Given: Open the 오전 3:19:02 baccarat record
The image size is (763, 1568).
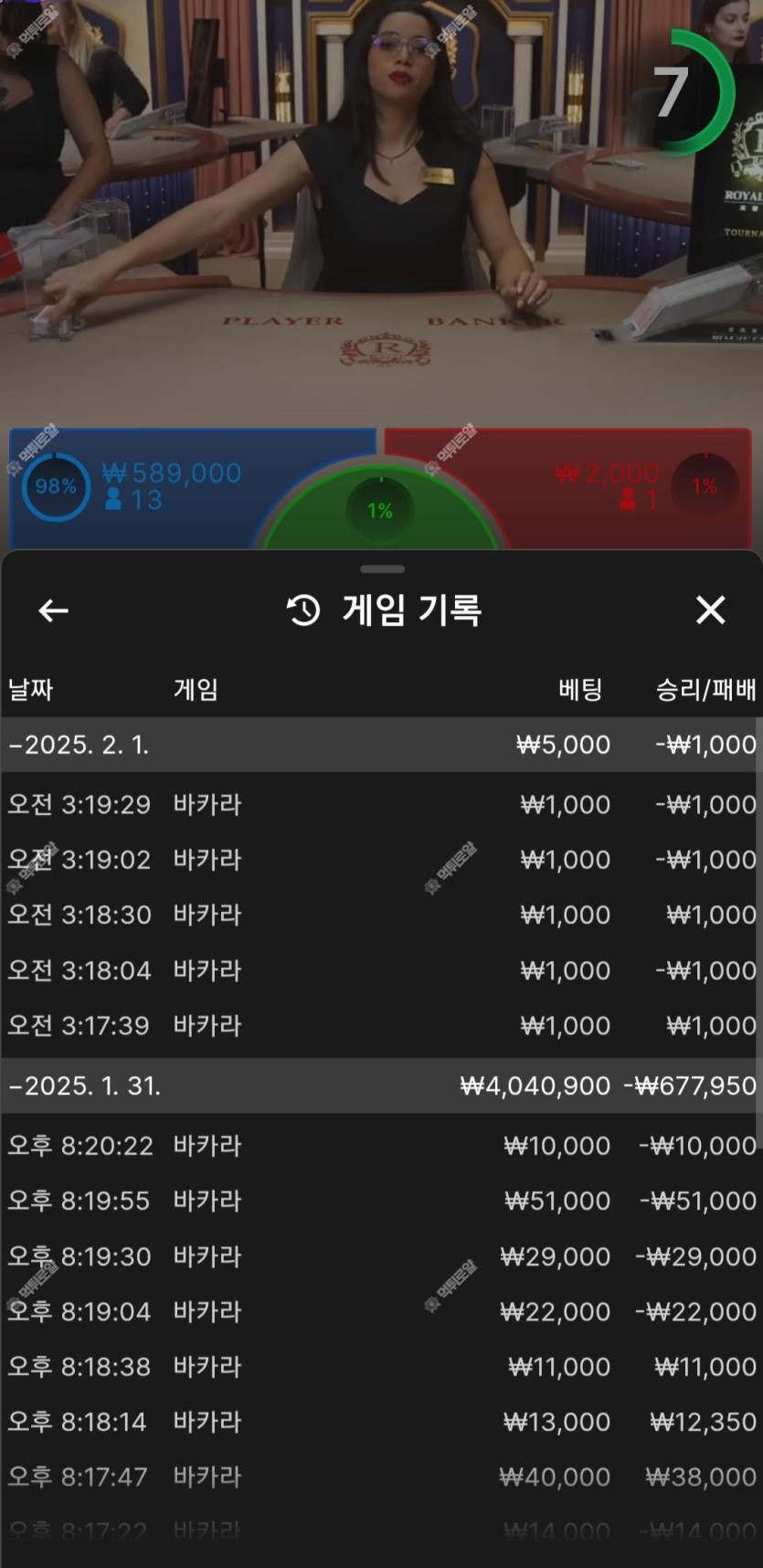Looking at the screenshot, I should 379,860.
